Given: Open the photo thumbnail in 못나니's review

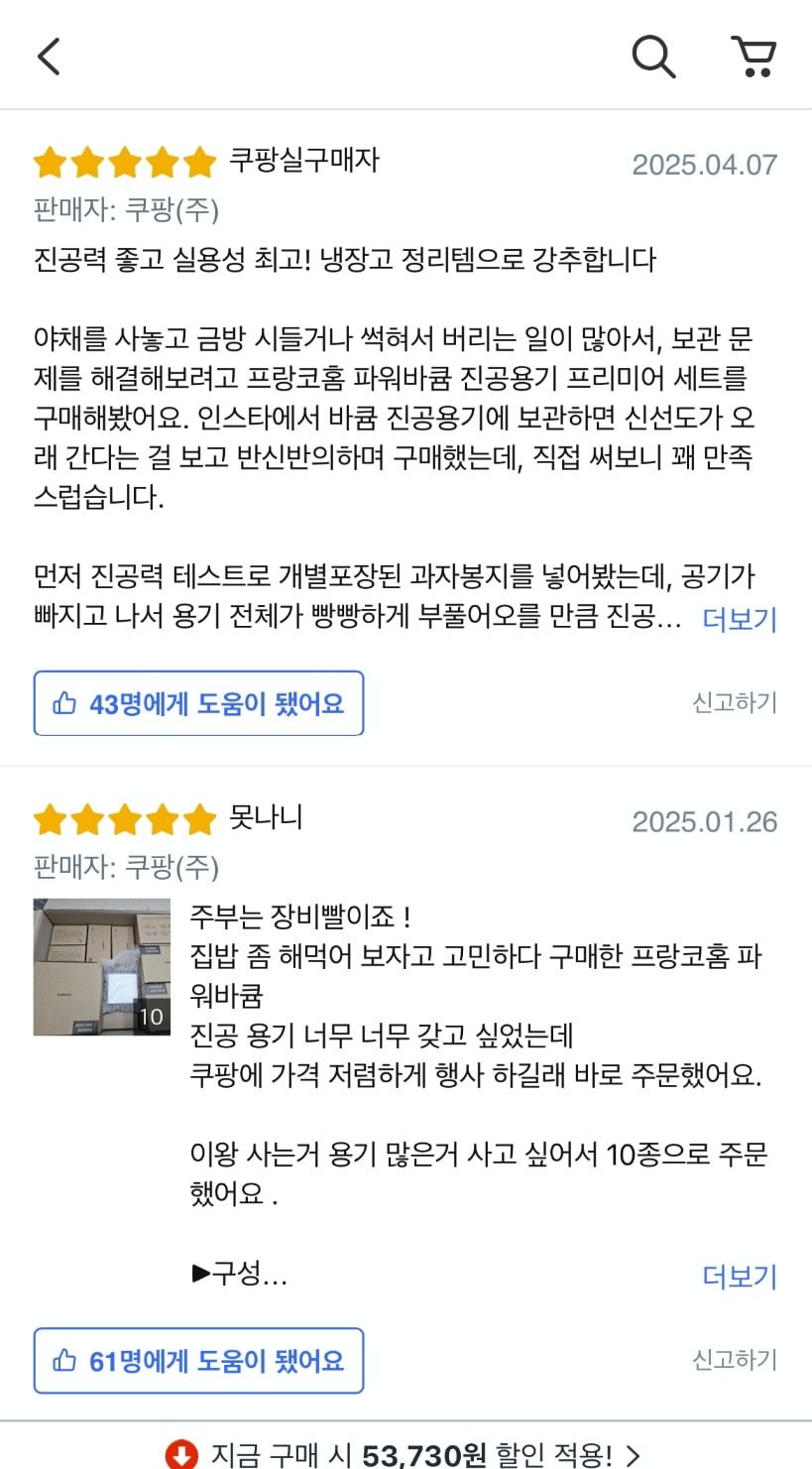Looking at the screenshot, I should point(102,967).
